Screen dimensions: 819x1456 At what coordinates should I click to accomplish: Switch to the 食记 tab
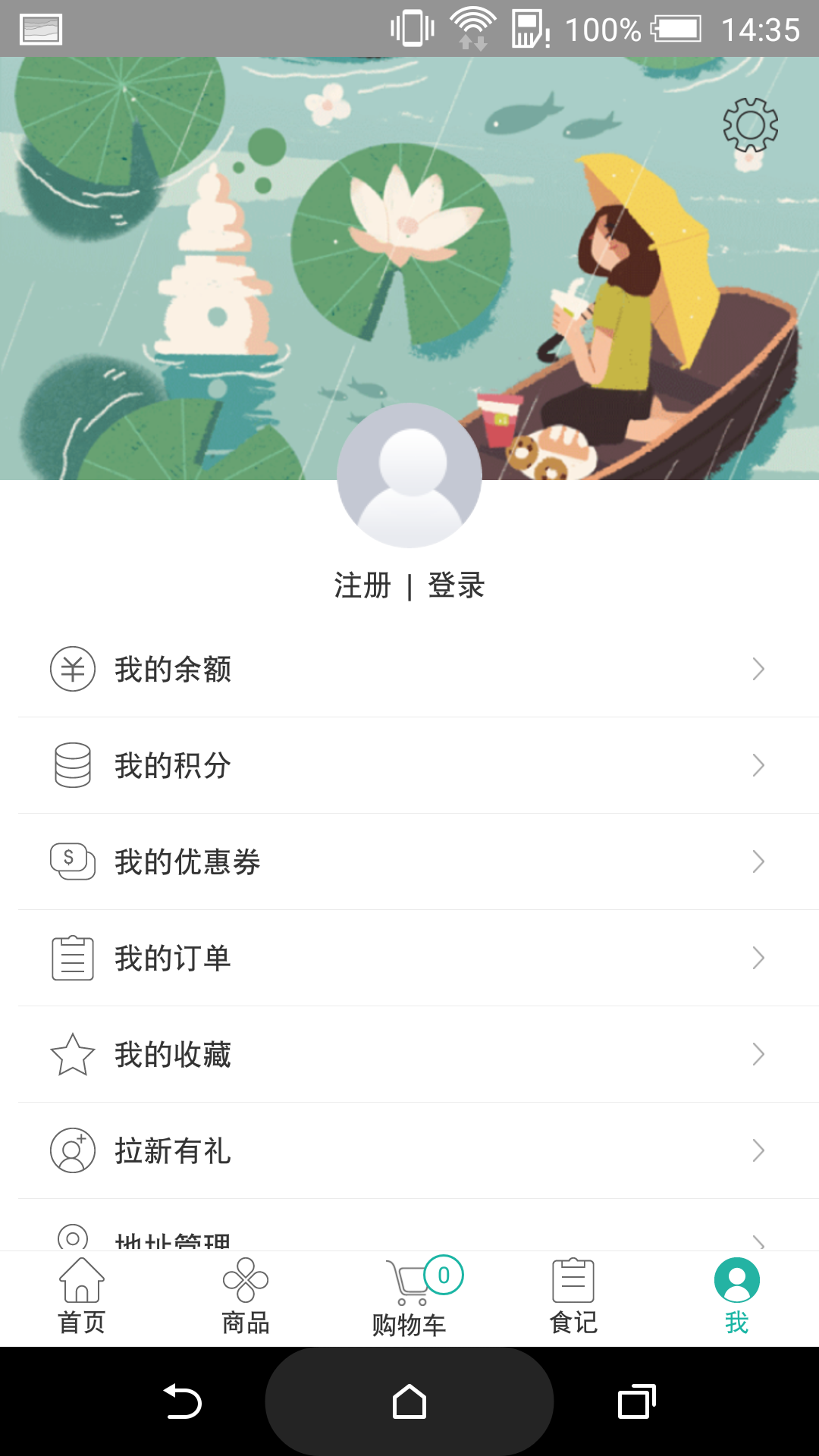pos(573,1279)
